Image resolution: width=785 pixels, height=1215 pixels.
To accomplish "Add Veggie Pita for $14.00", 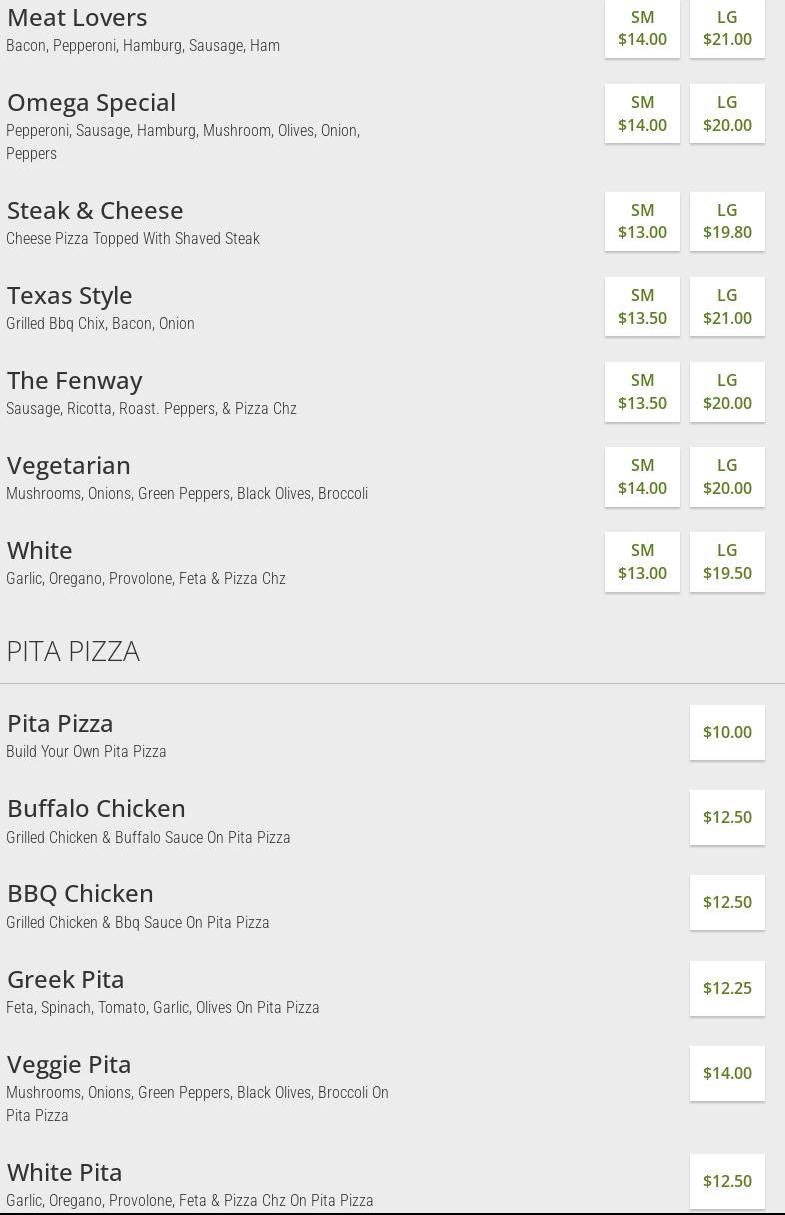I will click(727, 1073).
